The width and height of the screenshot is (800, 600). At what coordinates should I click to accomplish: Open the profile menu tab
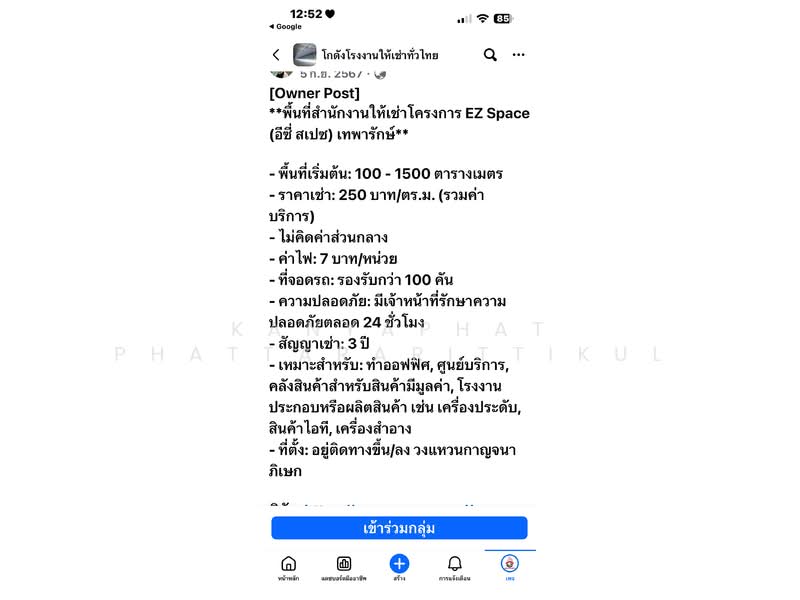click(x=510, y=565)
